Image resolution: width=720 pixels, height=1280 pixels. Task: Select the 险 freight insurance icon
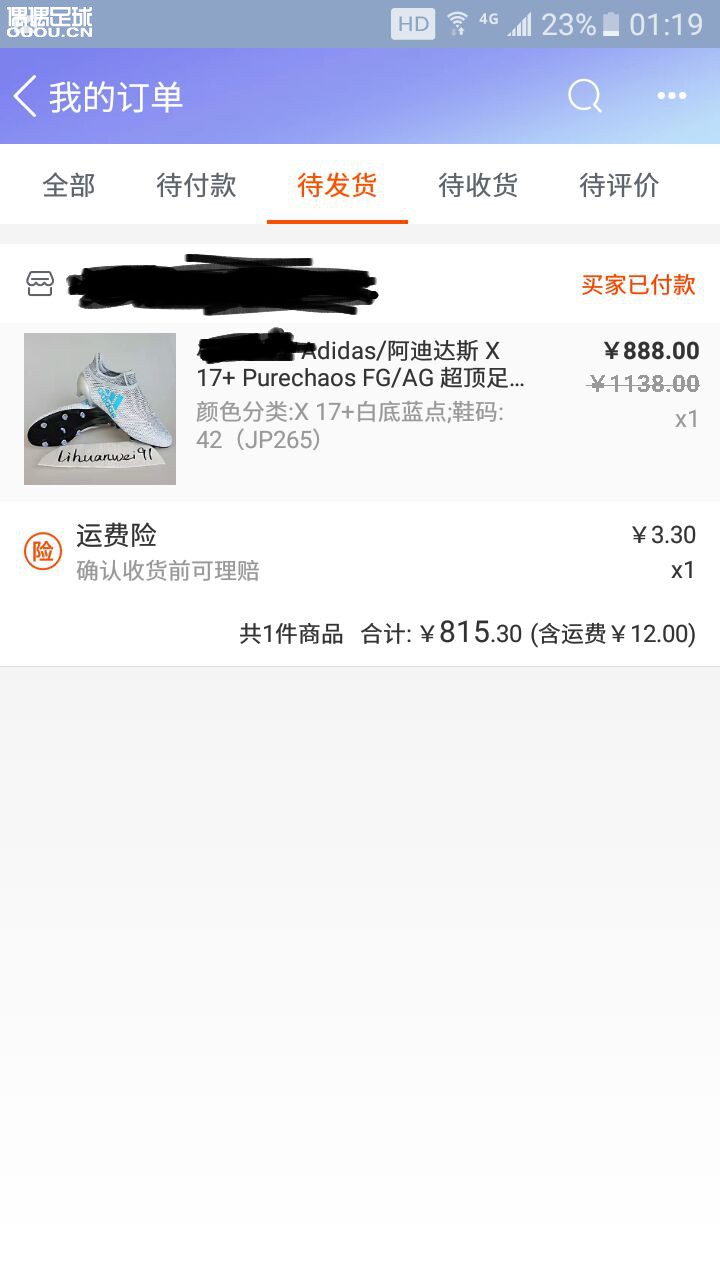(x=41, y=551)
